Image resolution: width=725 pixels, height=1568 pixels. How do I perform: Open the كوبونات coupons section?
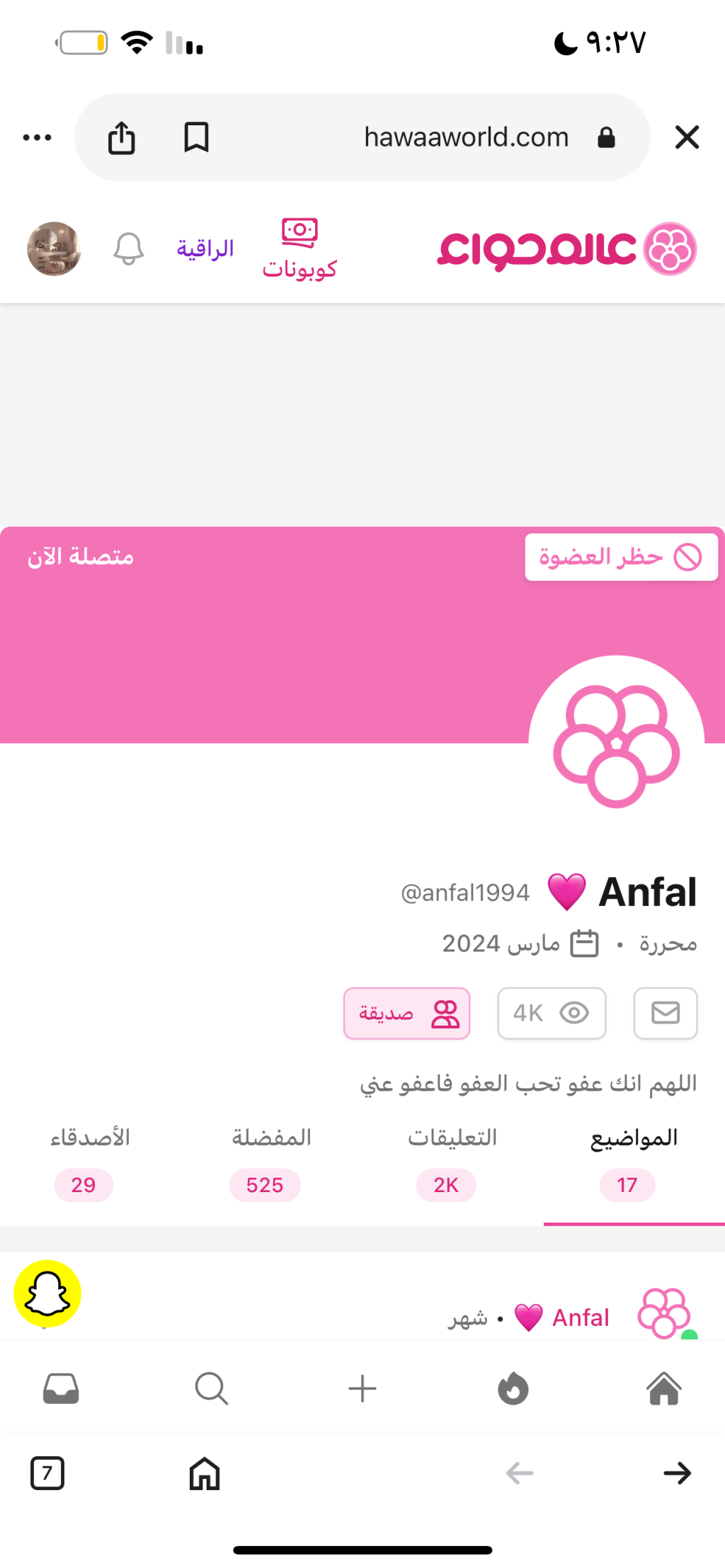pos(299,249)
